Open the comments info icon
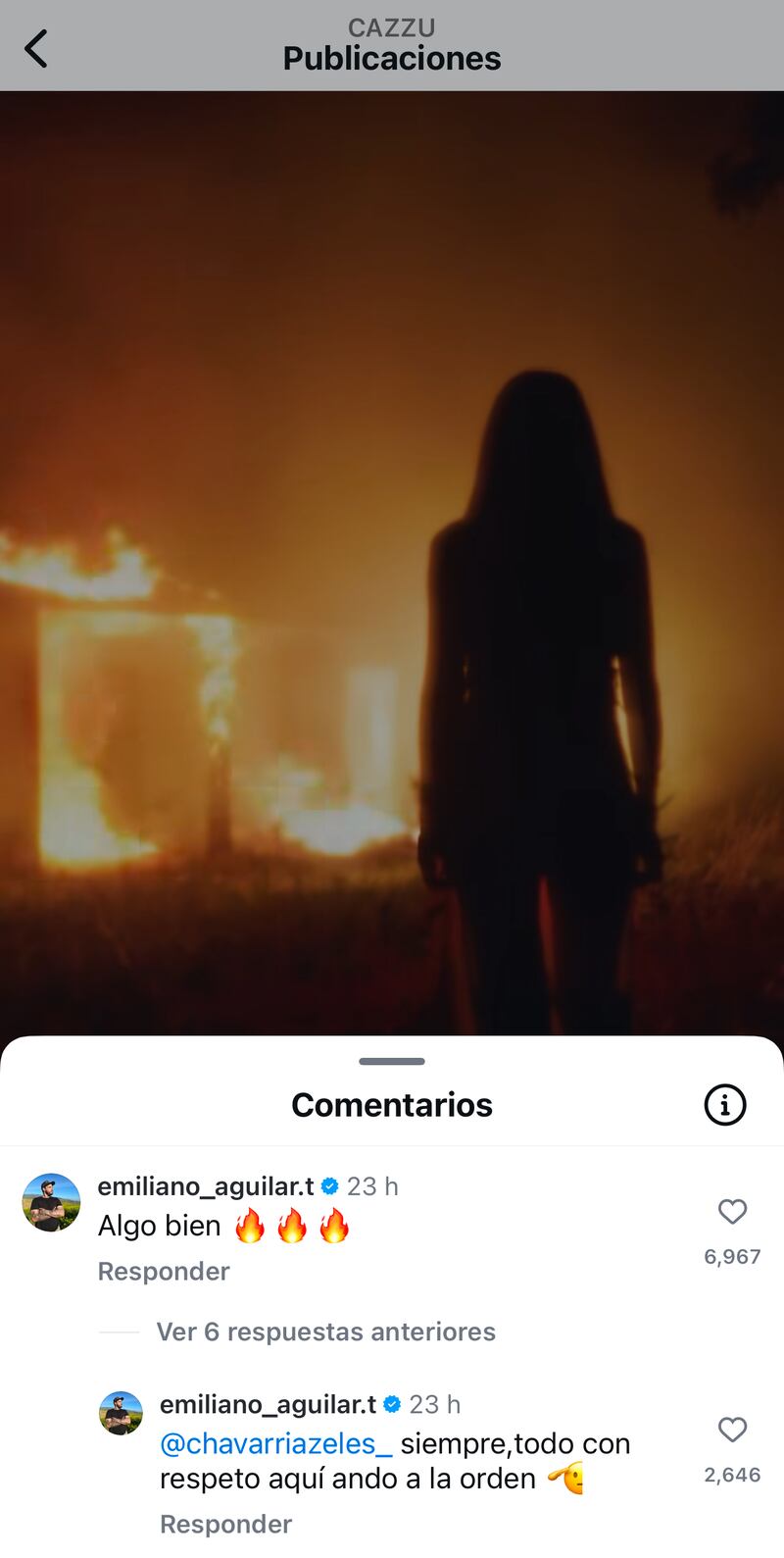The width and height of the screenshot is (784, 1558). [724, 1105]
